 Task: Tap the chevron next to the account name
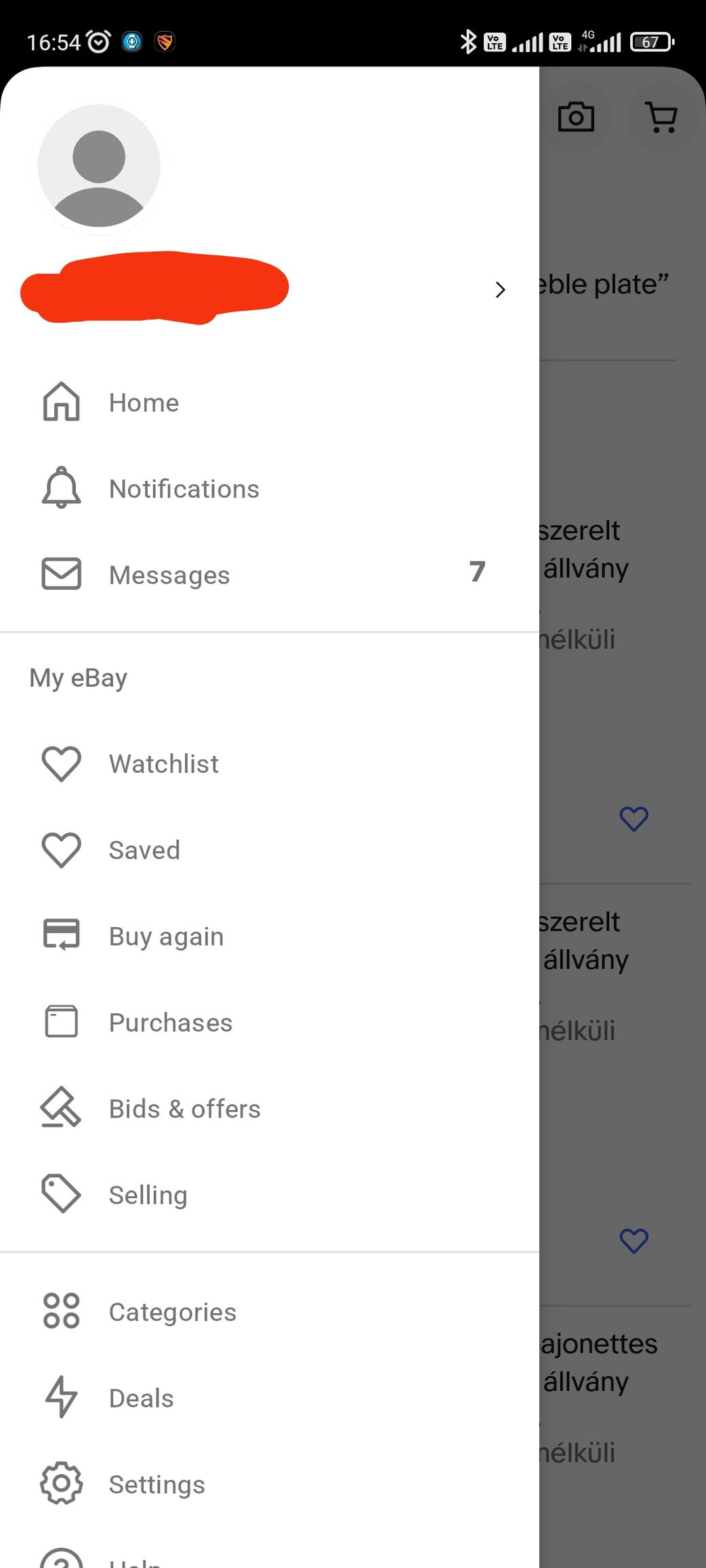click(500, 290)
